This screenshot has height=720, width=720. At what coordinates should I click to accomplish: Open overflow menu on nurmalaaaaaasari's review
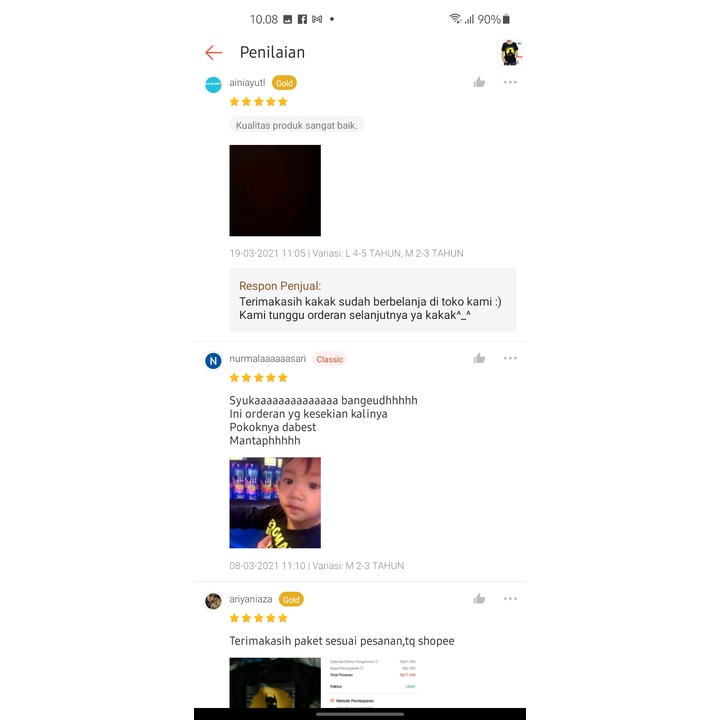click(x=510, y=358)
